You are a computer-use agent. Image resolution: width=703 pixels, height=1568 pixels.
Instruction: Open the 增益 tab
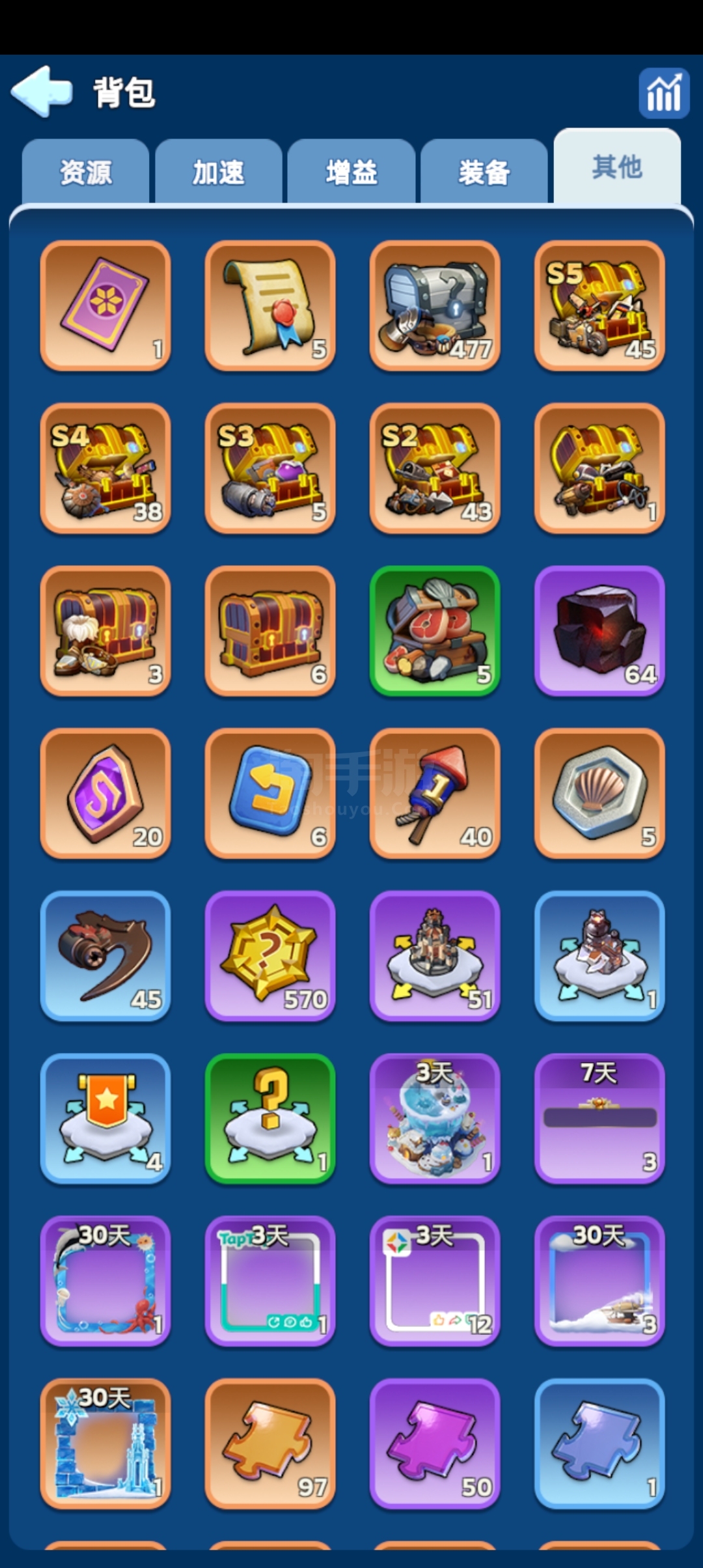pos(351,172)
